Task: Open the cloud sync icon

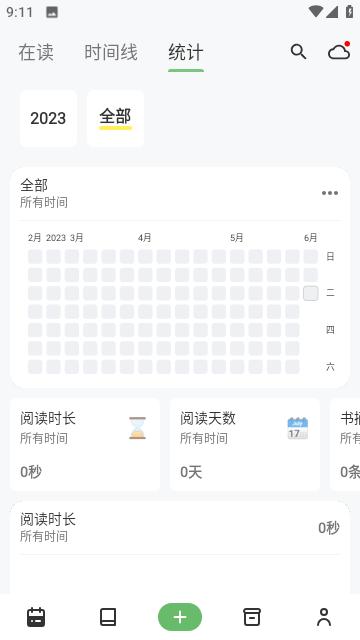Action: [x=339, y=51]
